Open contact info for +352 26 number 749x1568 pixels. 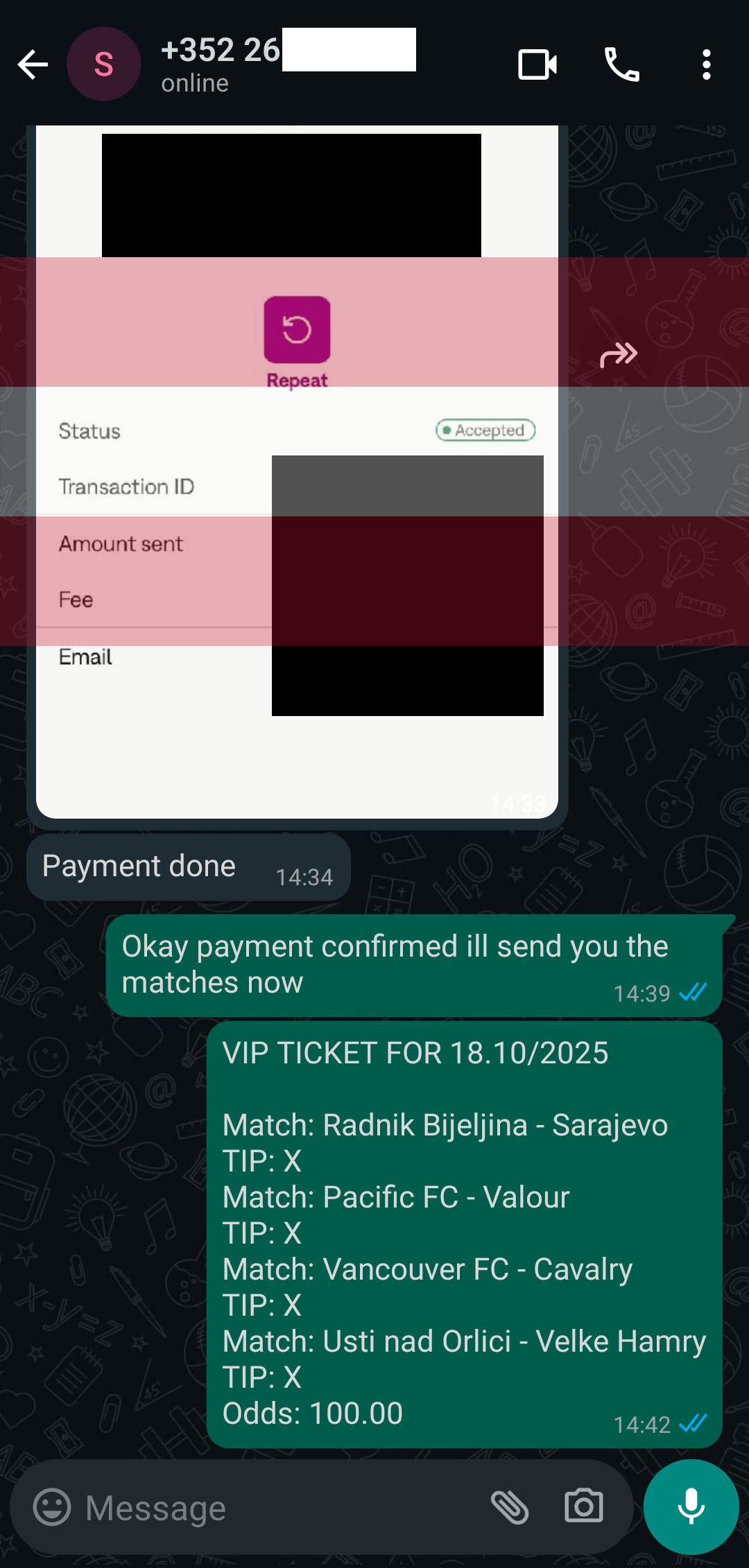click(x=221, y=64)
